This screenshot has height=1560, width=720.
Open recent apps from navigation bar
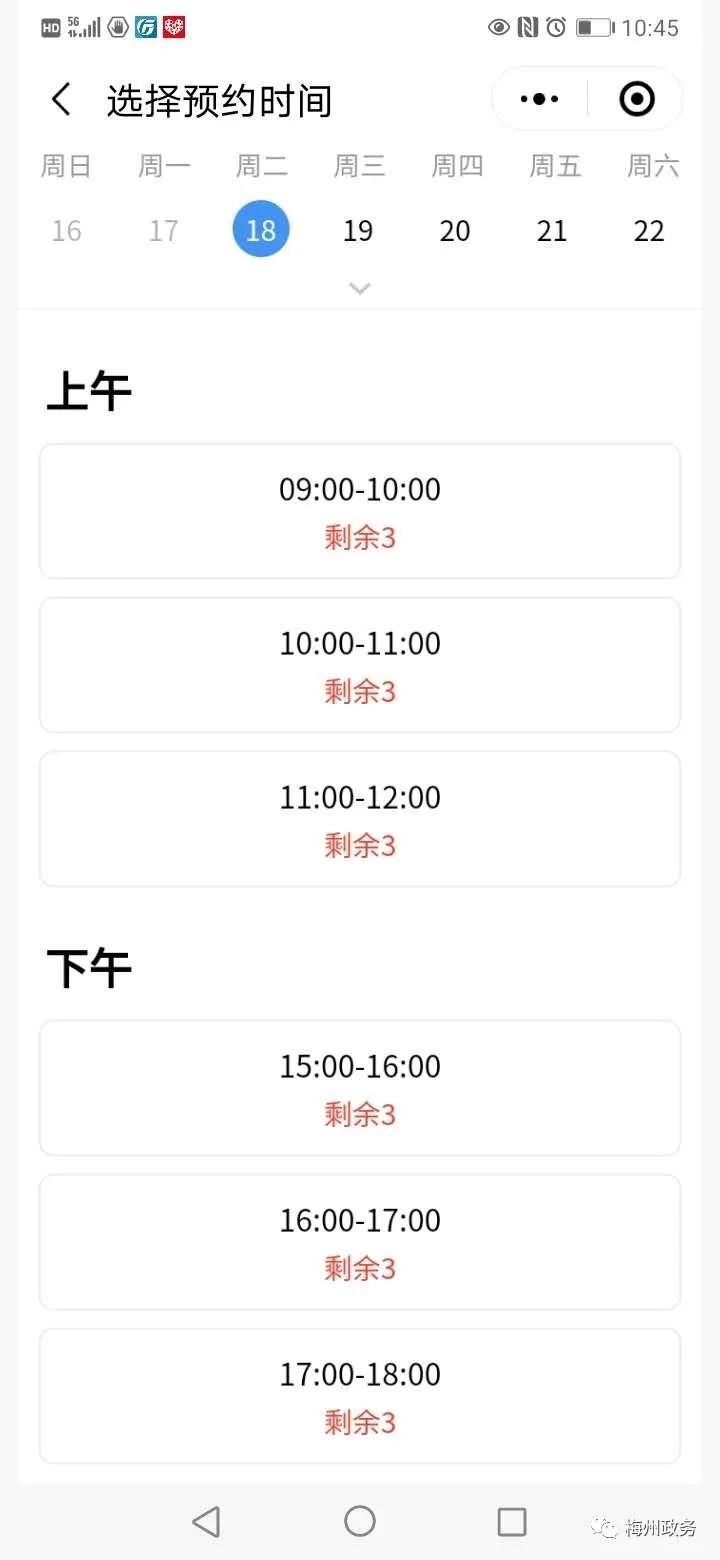[512, 1522]
